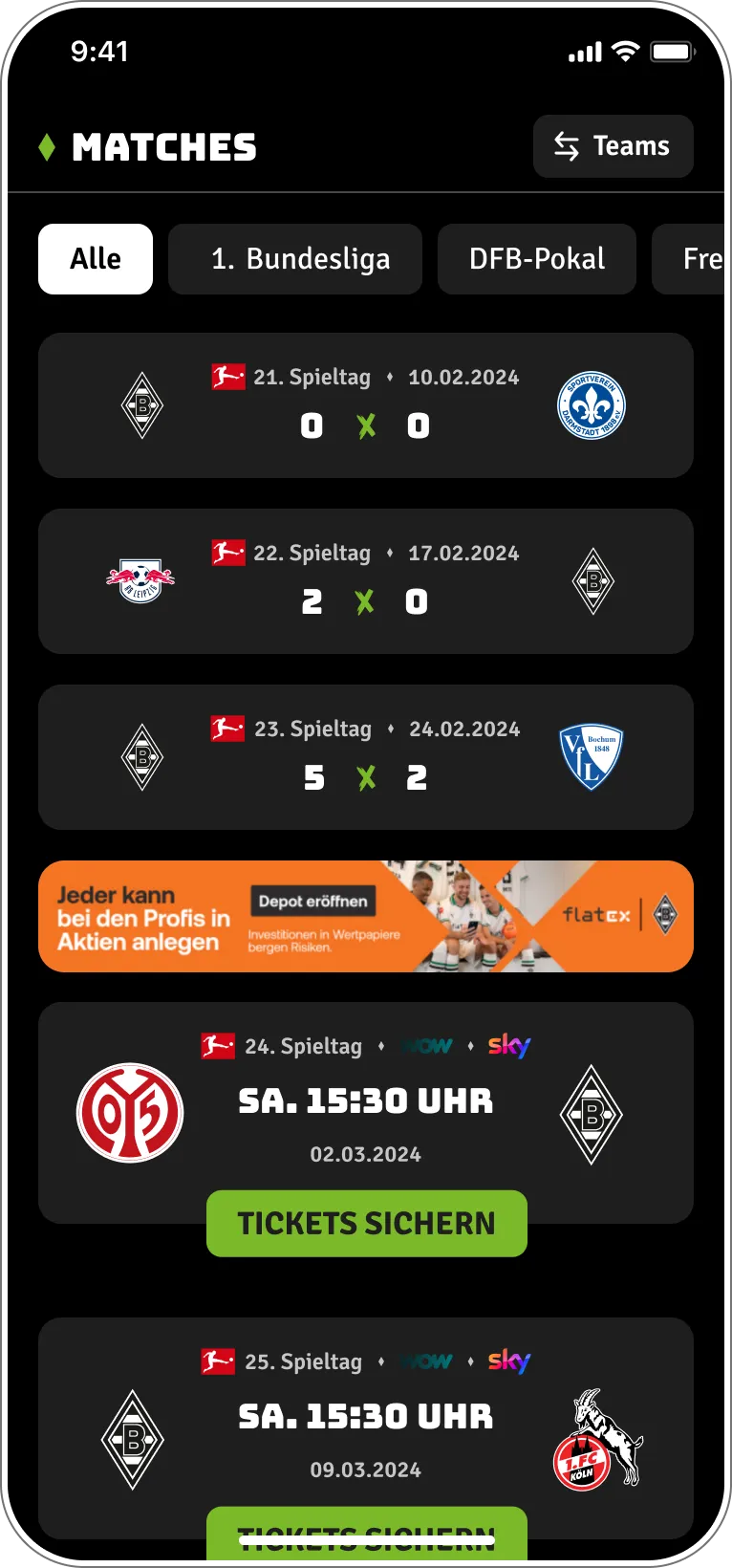Open the Darmstadt 98 club crest
The width and height of the screenshot is (732, 1568).
point(591,405)
